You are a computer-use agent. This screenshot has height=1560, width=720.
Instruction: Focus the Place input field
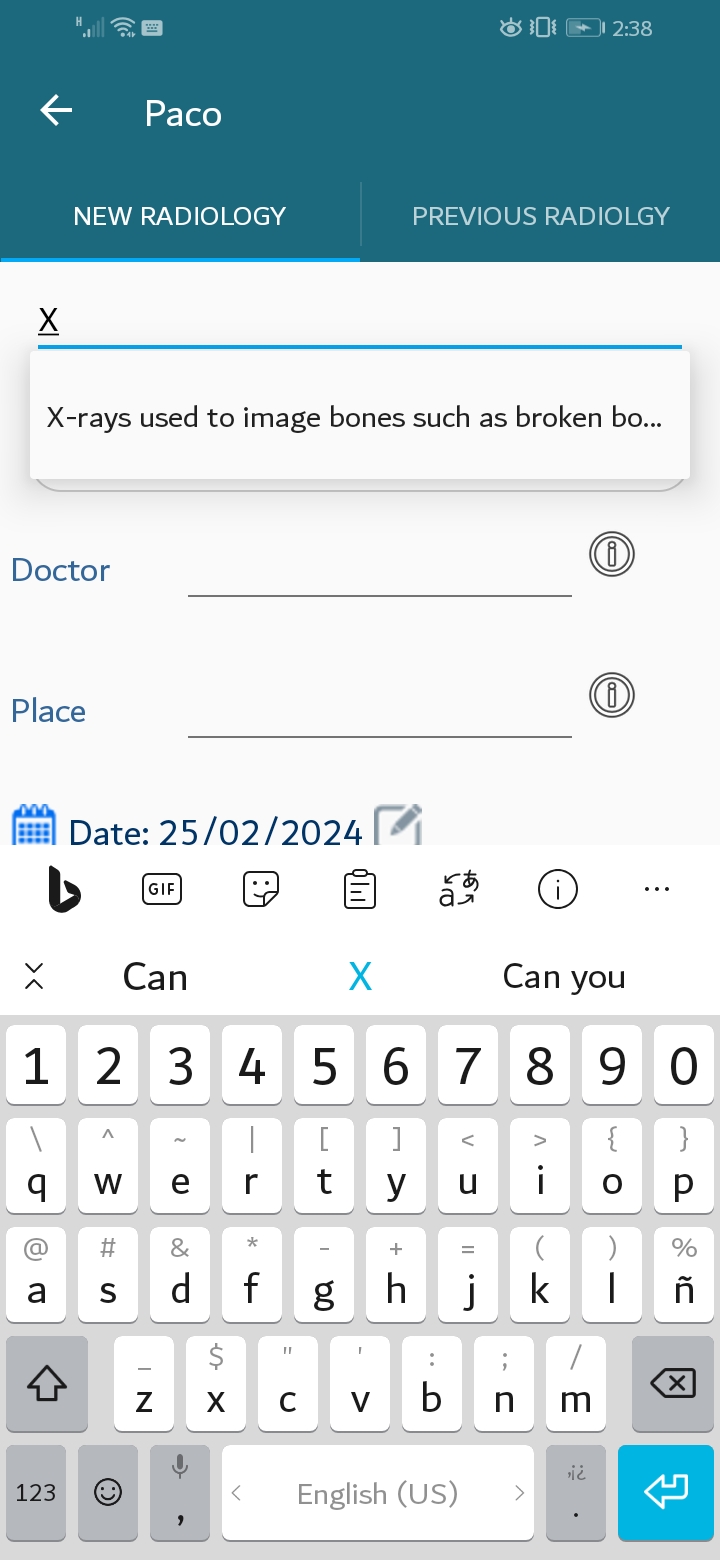(x=379, y=713)
